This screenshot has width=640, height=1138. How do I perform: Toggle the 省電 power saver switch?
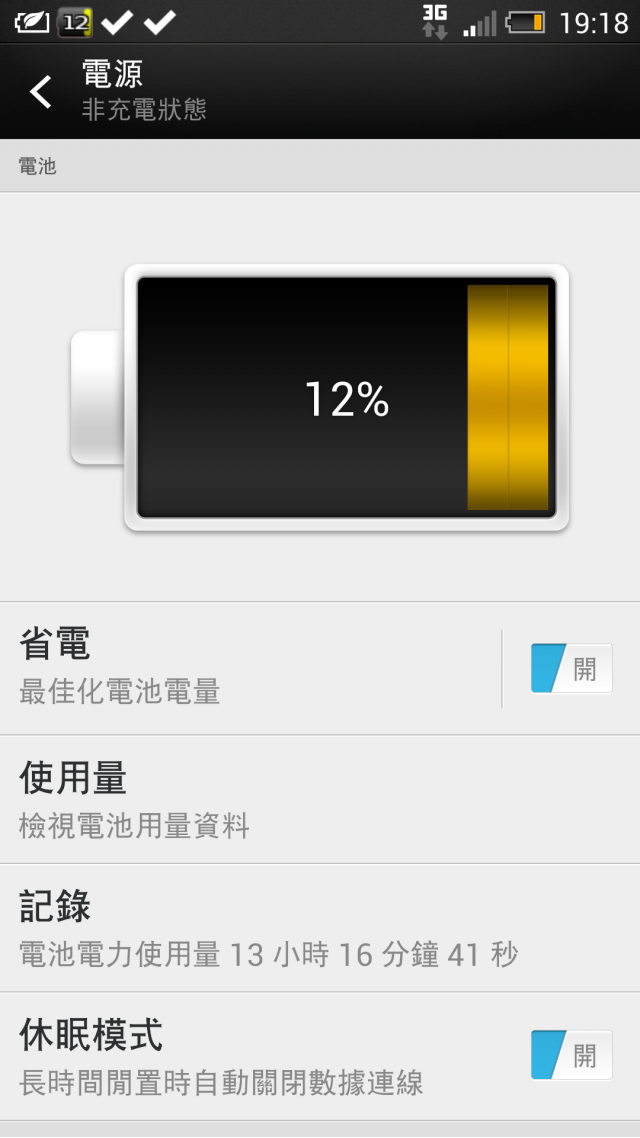(571, 668)
